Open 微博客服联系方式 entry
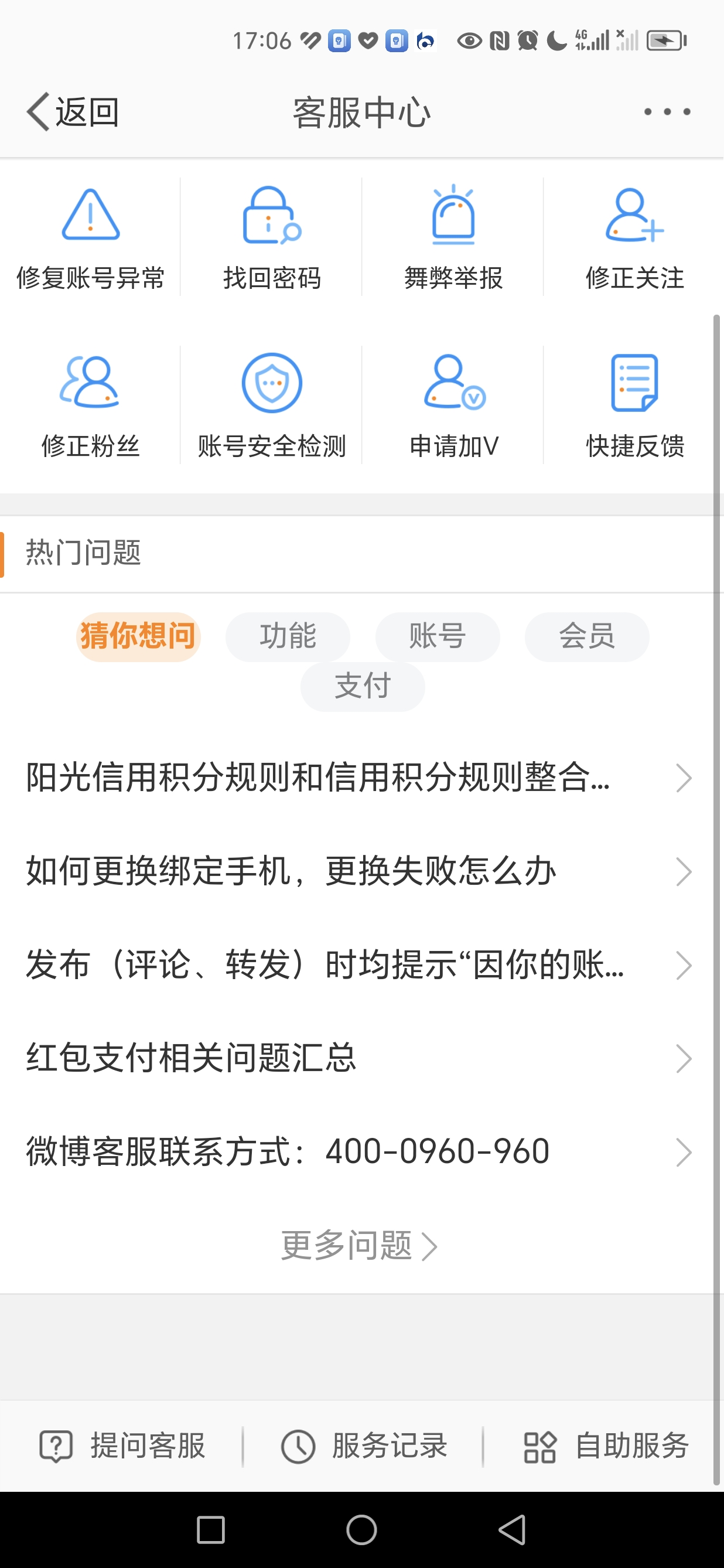Image resolution: width=724 pixels, height=1568 pixels. coord(359,1151)
